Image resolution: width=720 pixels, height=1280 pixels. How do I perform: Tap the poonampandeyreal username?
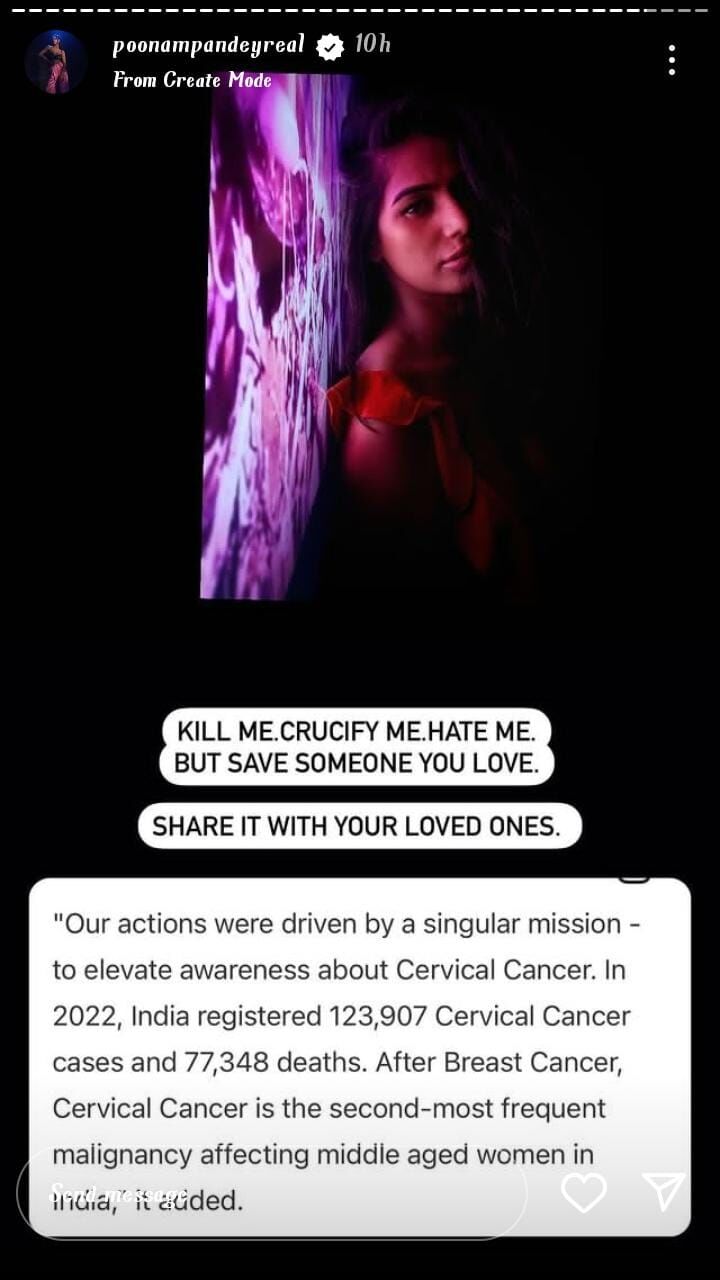[x=208, y=45]
